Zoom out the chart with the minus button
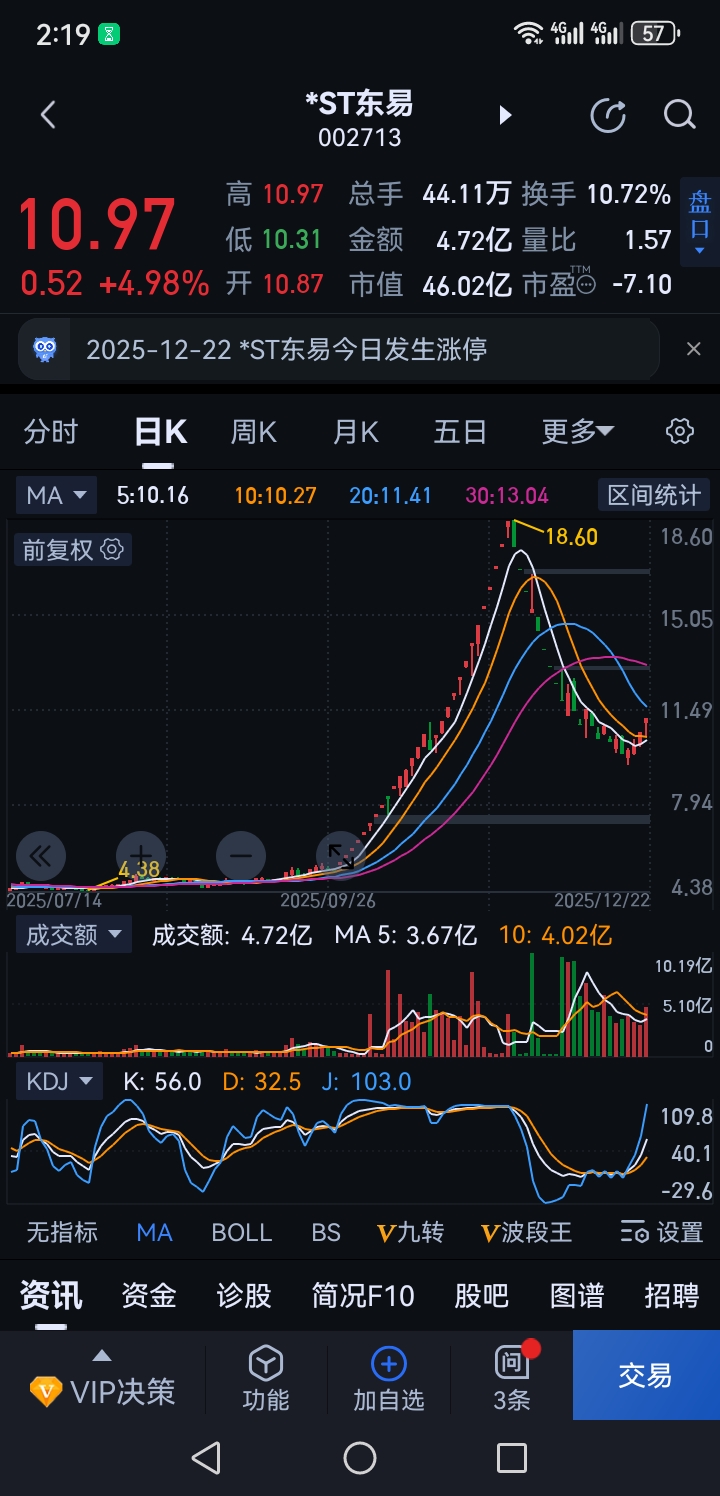 pyautogui.click(x=240, y=856)
